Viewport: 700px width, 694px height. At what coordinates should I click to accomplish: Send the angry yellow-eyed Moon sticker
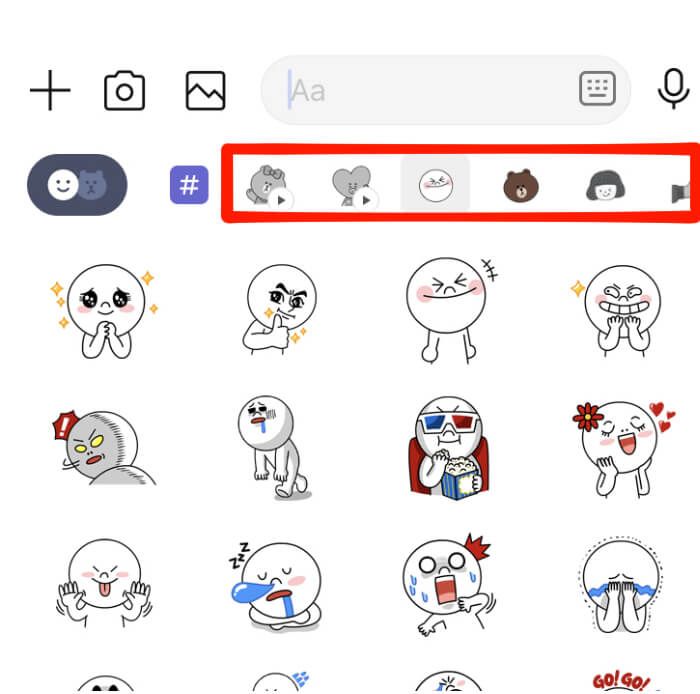coord(100,446)
